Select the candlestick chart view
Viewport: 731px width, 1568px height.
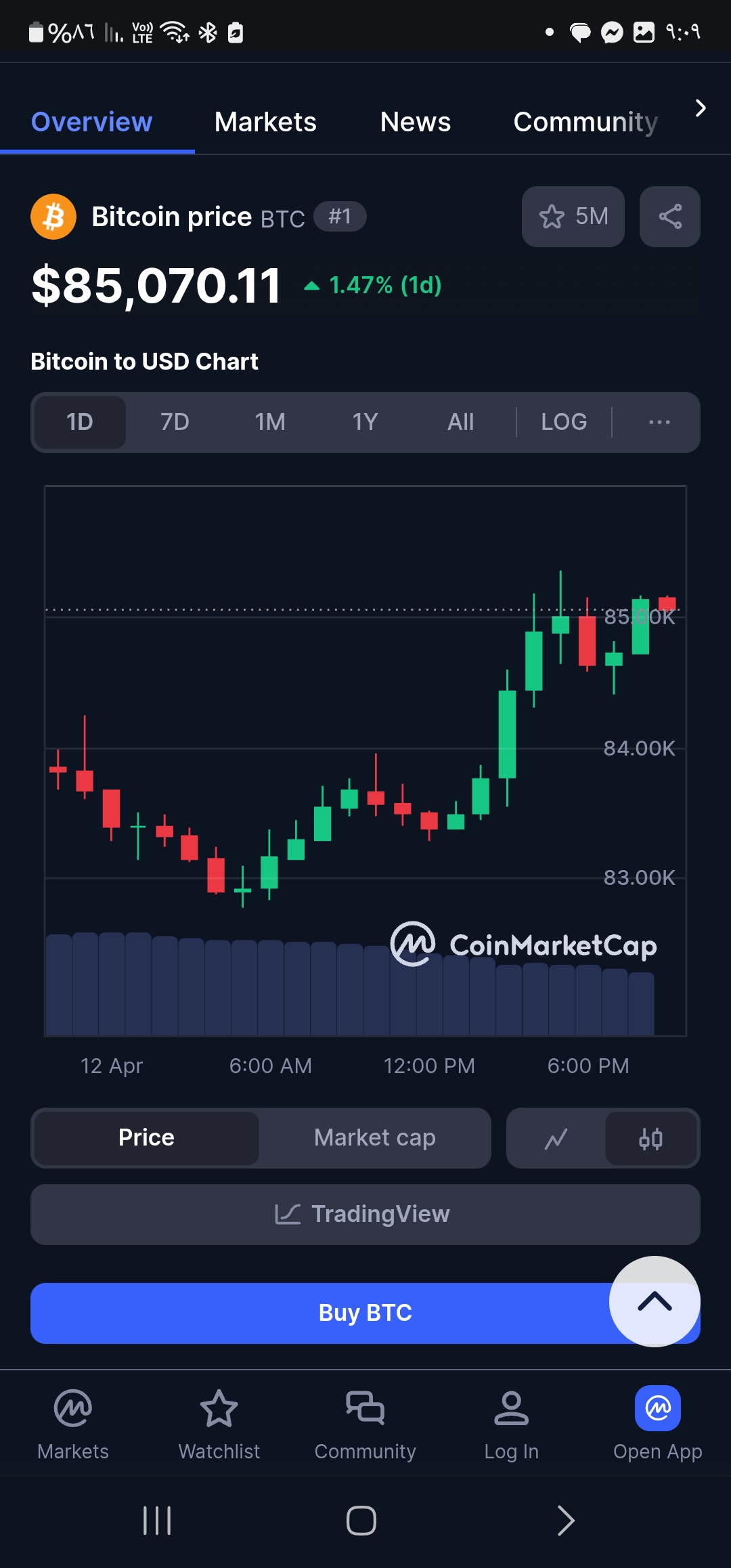(650, 1138)
